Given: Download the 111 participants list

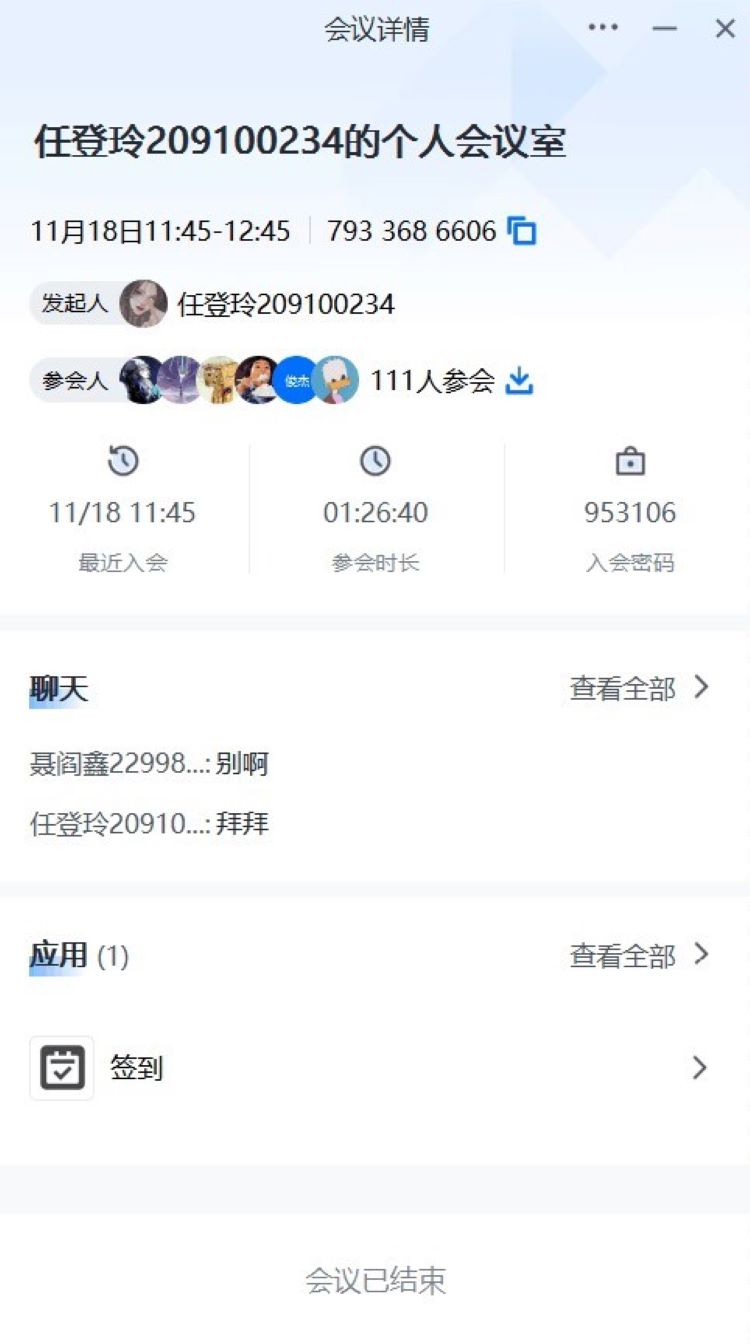Looking at the screenshot, I should (x=519, y=381).
